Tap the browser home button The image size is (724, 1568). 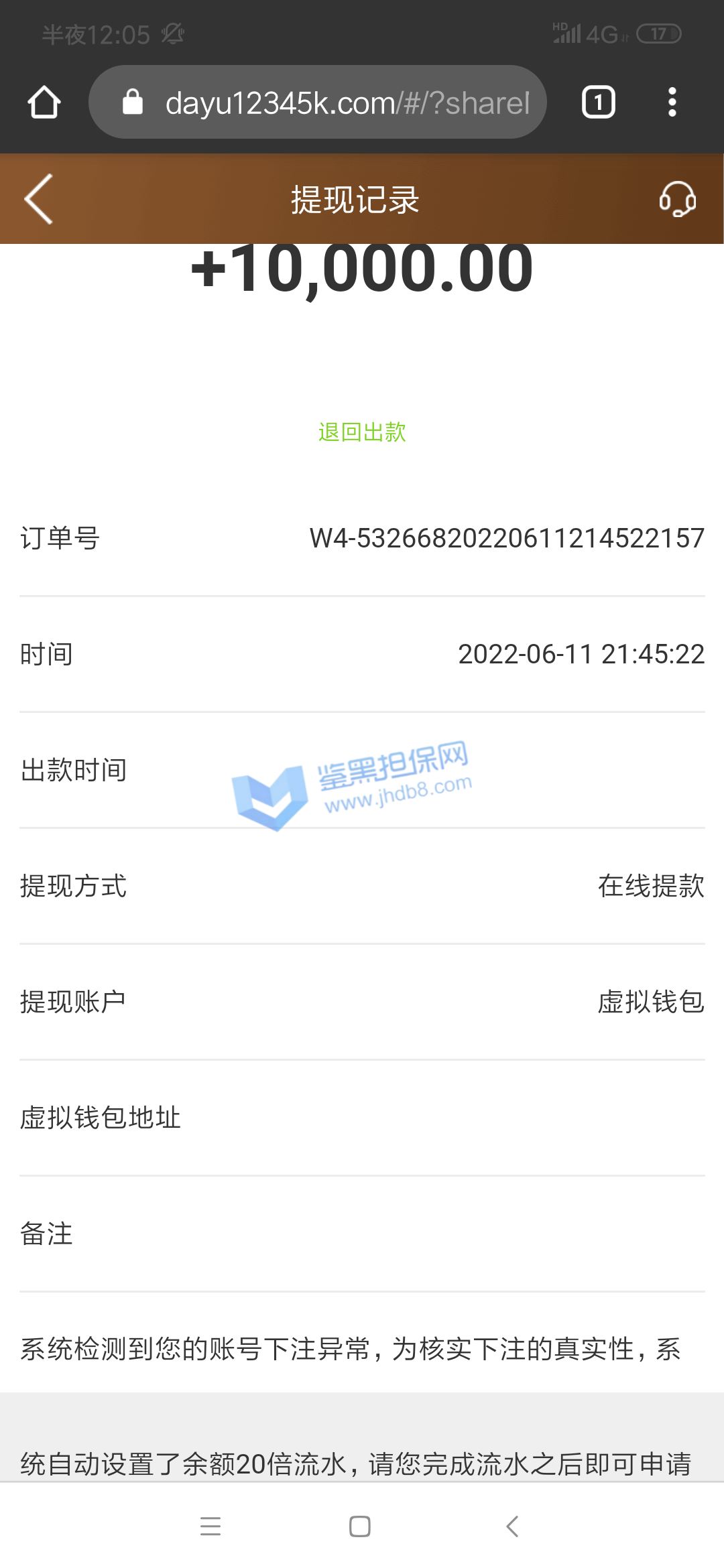[44, 103]
